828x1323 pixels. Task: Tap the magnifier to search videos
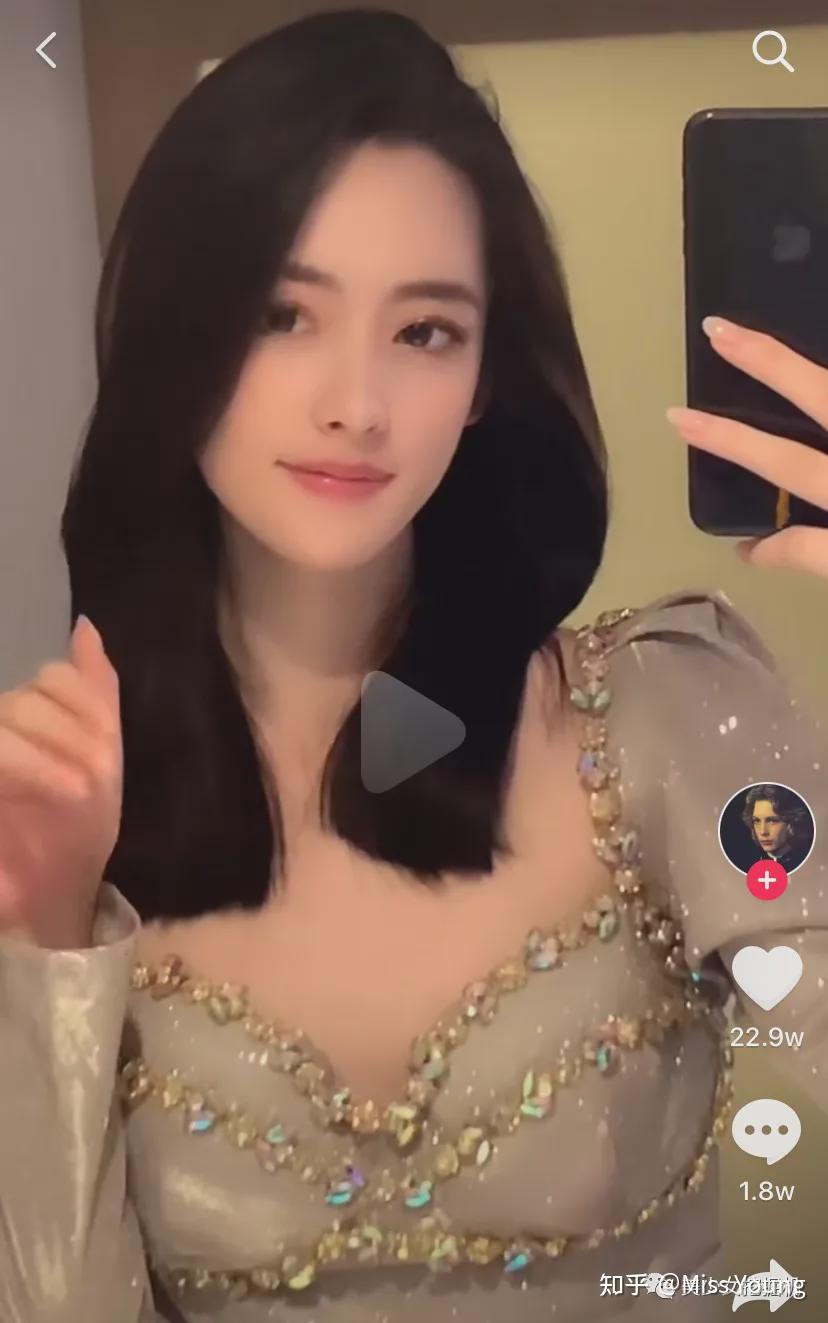[772, 51]
